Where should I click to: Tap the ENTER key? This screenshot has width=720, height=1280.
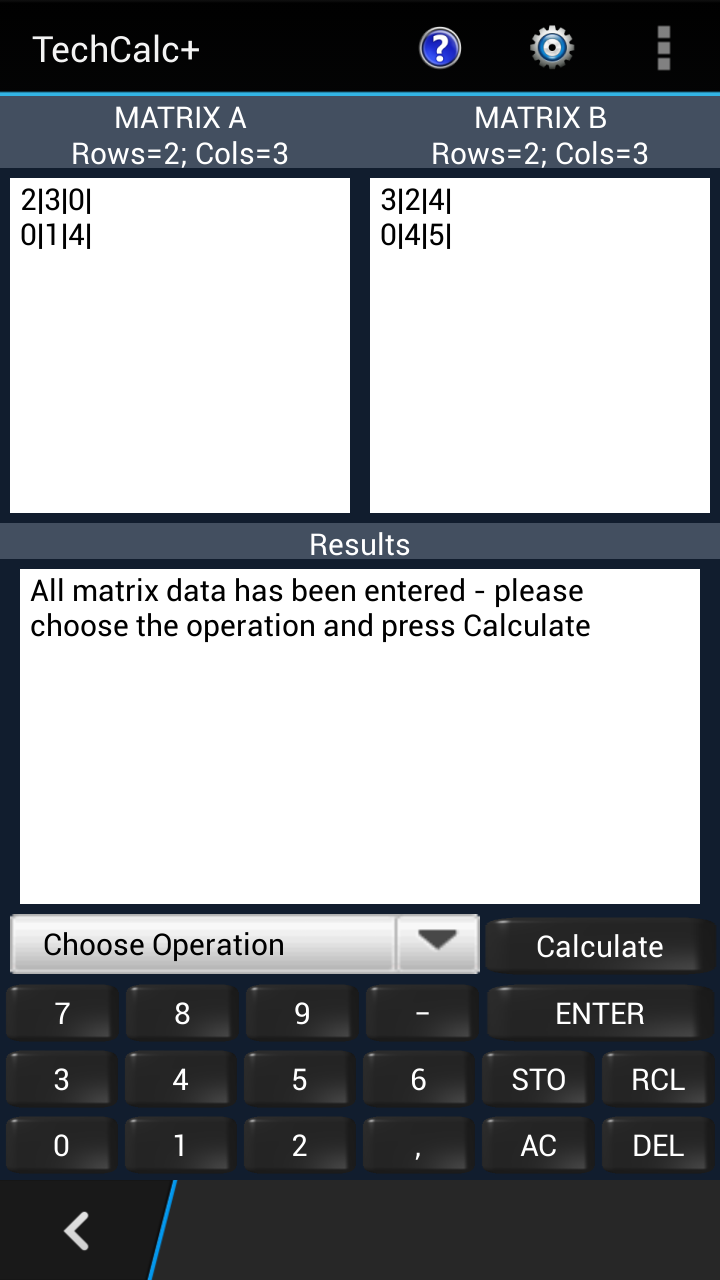600,1013
